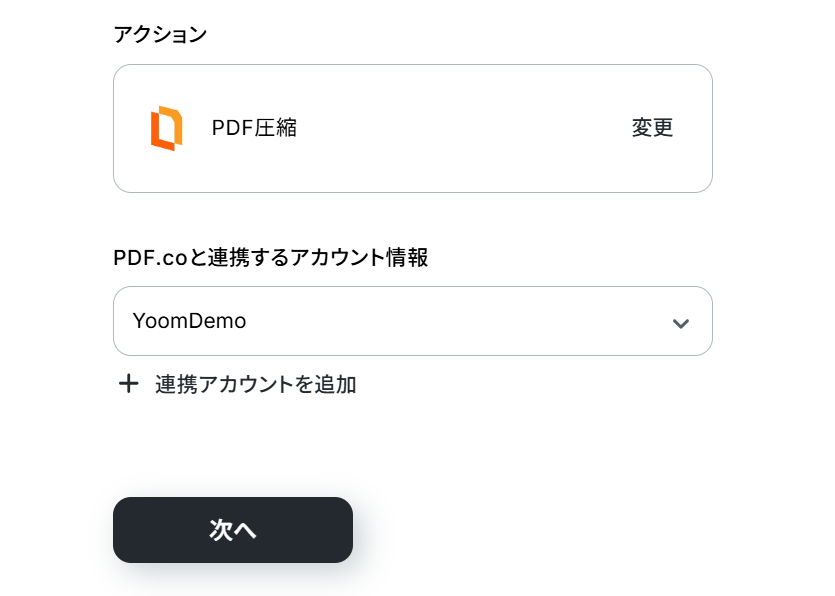Open the YoomDemo account dropdown

(412, 321)
